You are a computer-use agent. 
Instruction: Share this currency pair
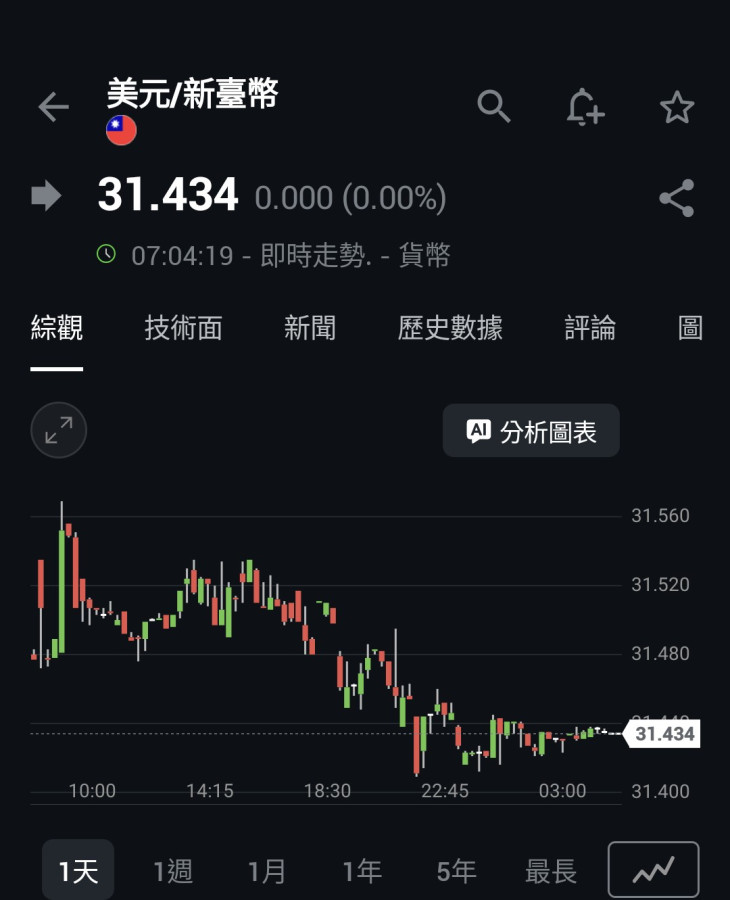(x=677, y=198)
